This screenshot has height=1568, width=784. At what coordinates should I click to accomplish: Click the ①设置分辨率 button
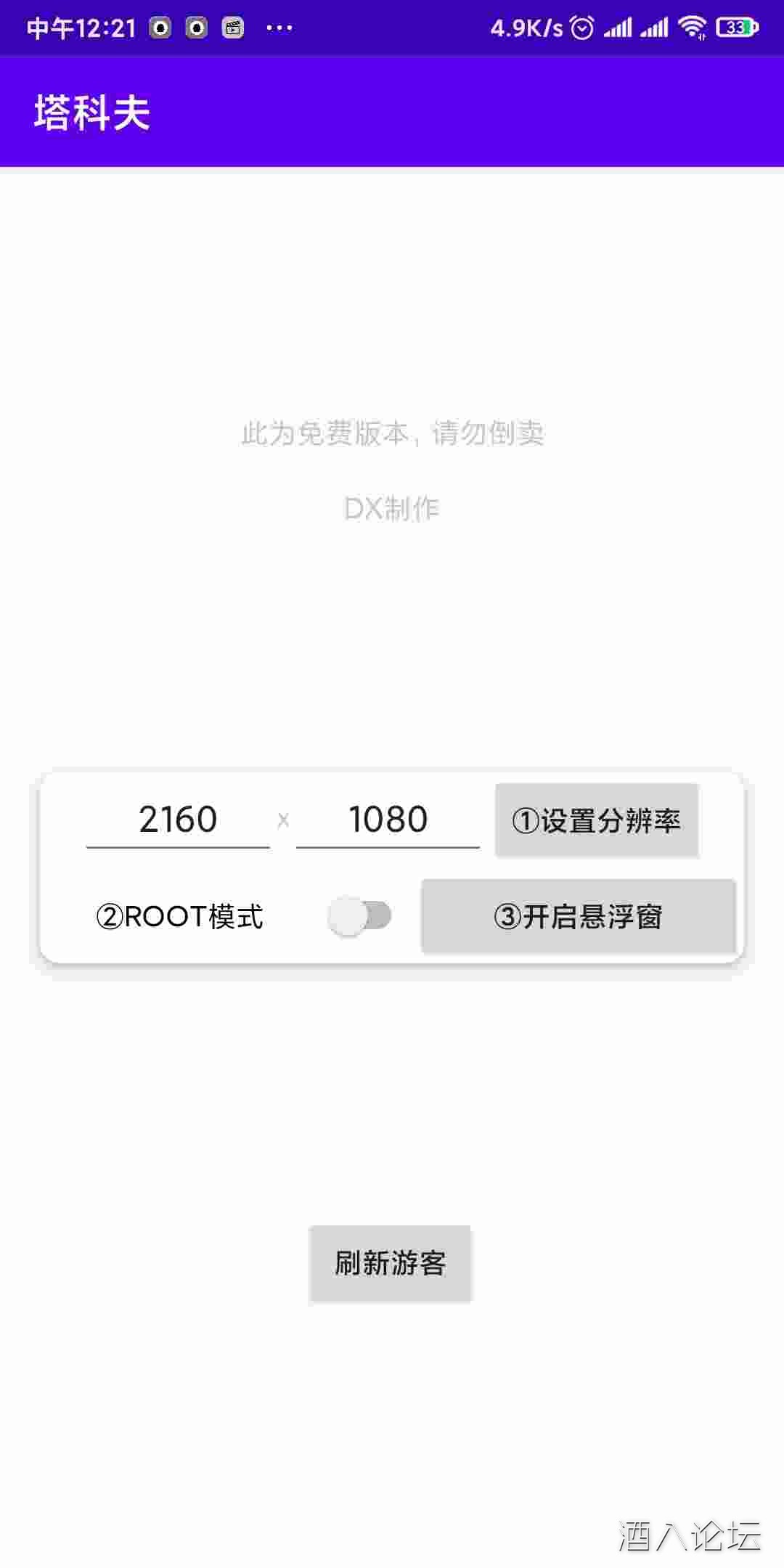[x=597, y=820]
